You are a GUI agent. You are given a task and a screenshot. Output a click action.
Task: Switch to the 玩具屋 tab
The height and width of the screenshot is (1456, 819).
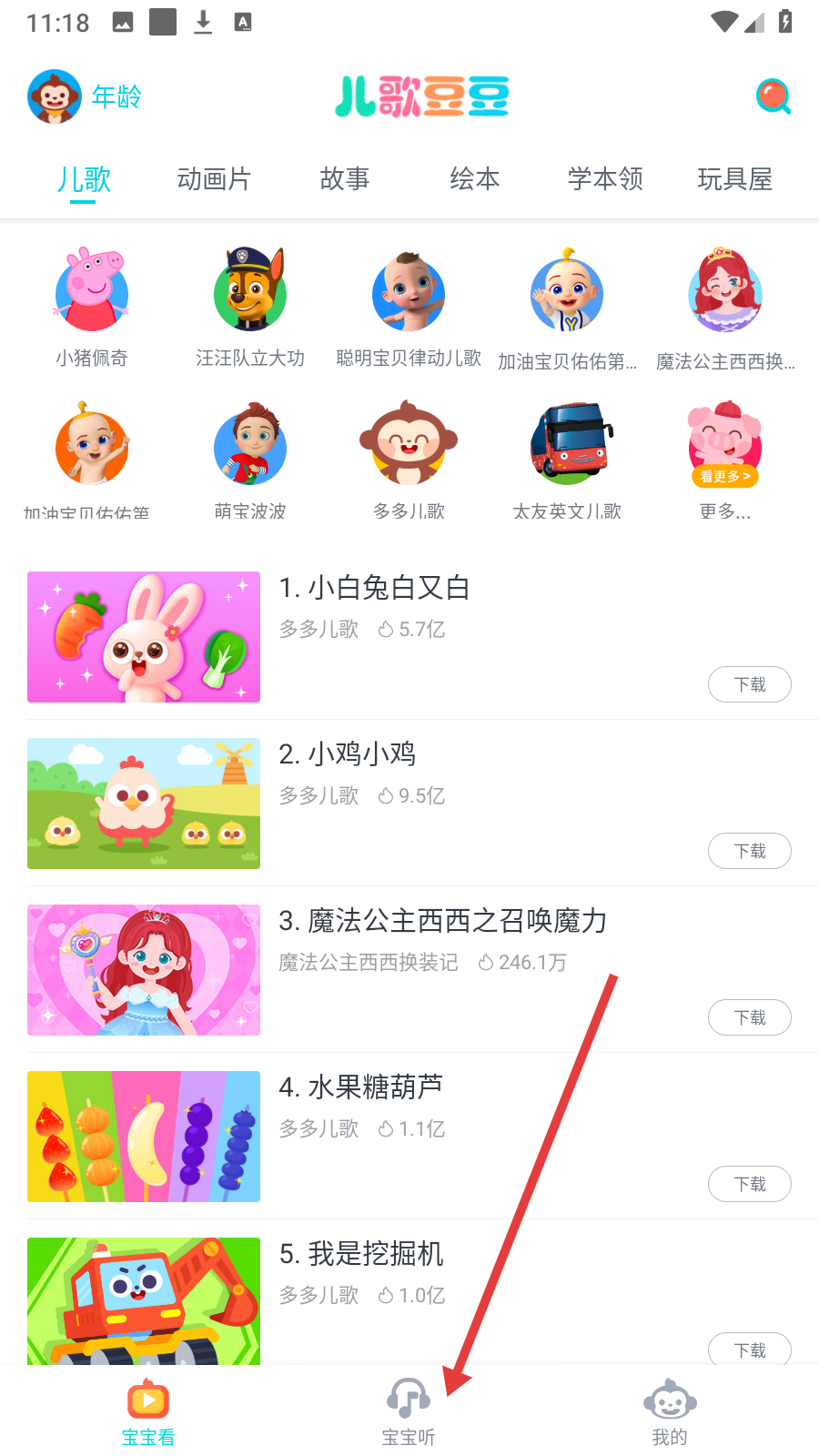[x=734, y=179]
